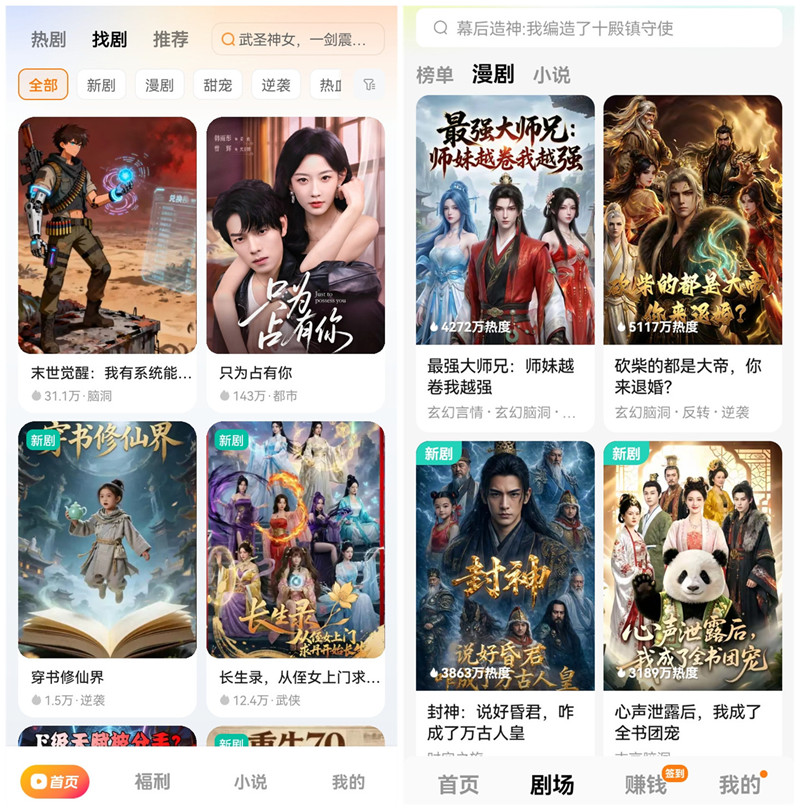Go to the 赚钱 bottom tab
Image resolution: width=800 pixels, height=810 pixels.
pos(646,785)
